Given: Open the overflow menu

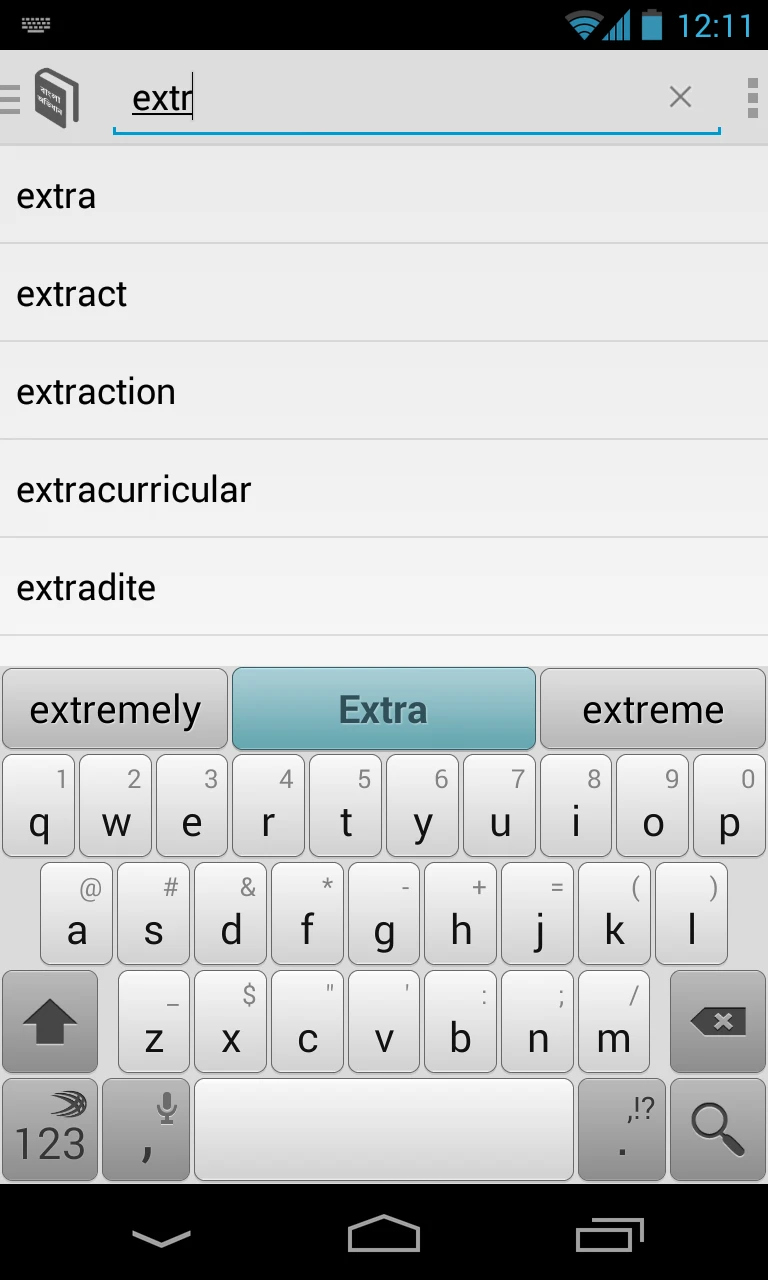Looking at the screenshot, I should coord(752,97).
